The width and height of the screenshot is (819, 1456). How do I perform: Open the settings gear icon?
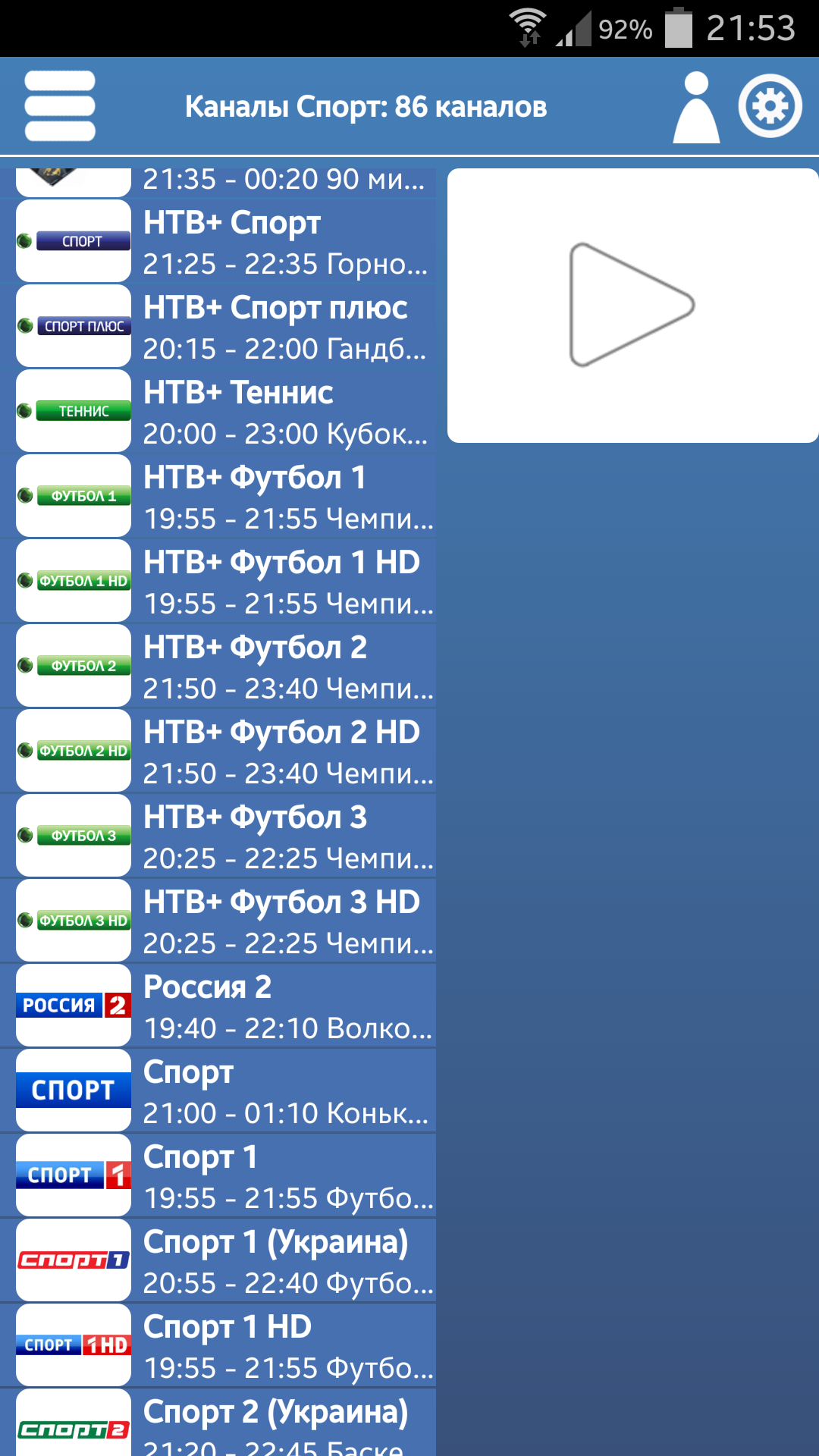pyautogui.click(x=770, y=106)
